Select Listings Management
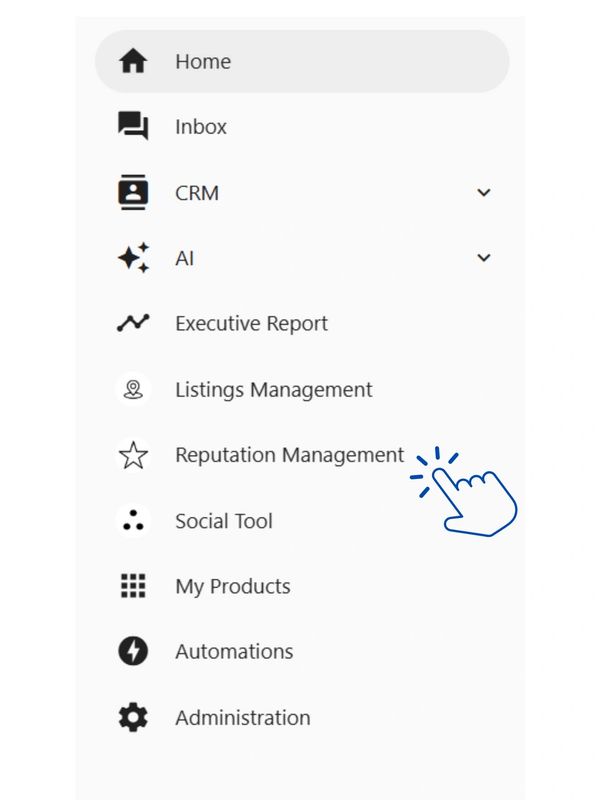Viewport: 600px width, 800px height. (x=273, y=390)
